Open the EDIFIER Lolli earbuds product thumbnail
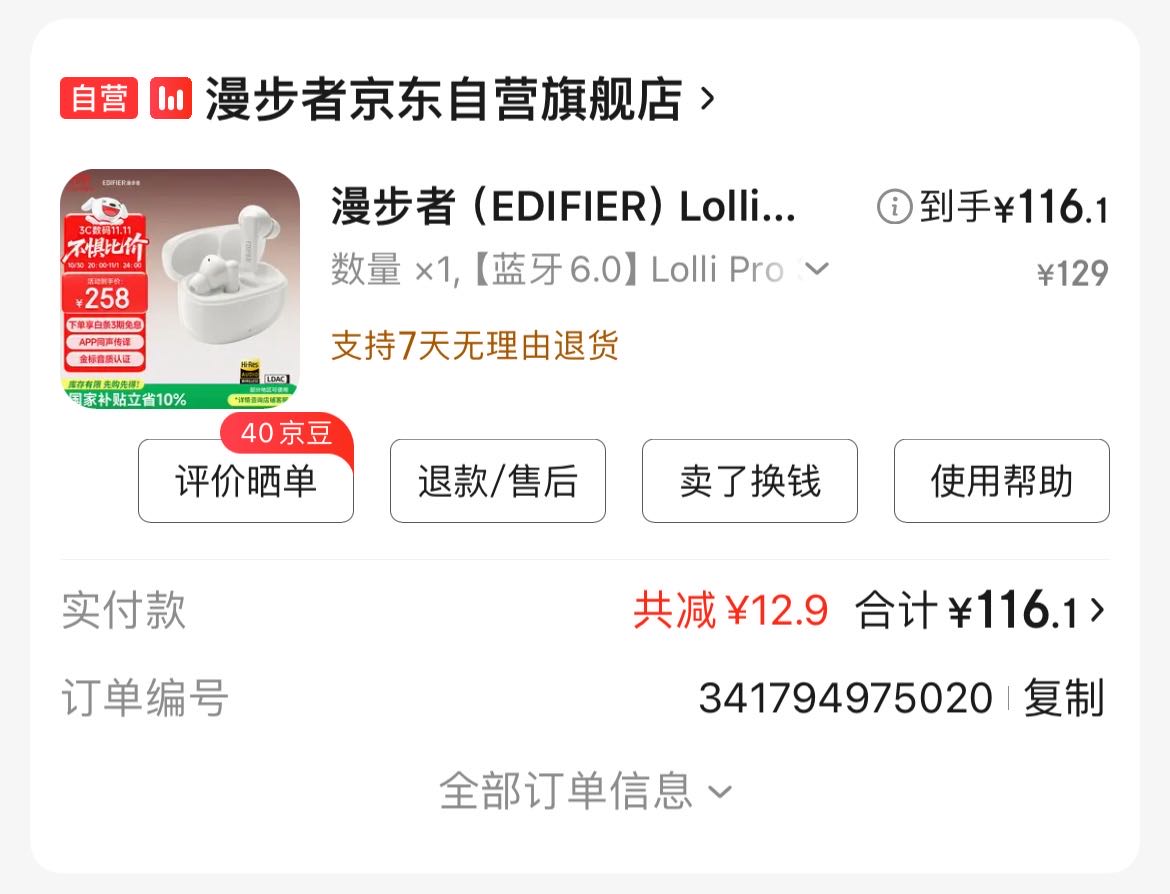 tap(180, 289)
